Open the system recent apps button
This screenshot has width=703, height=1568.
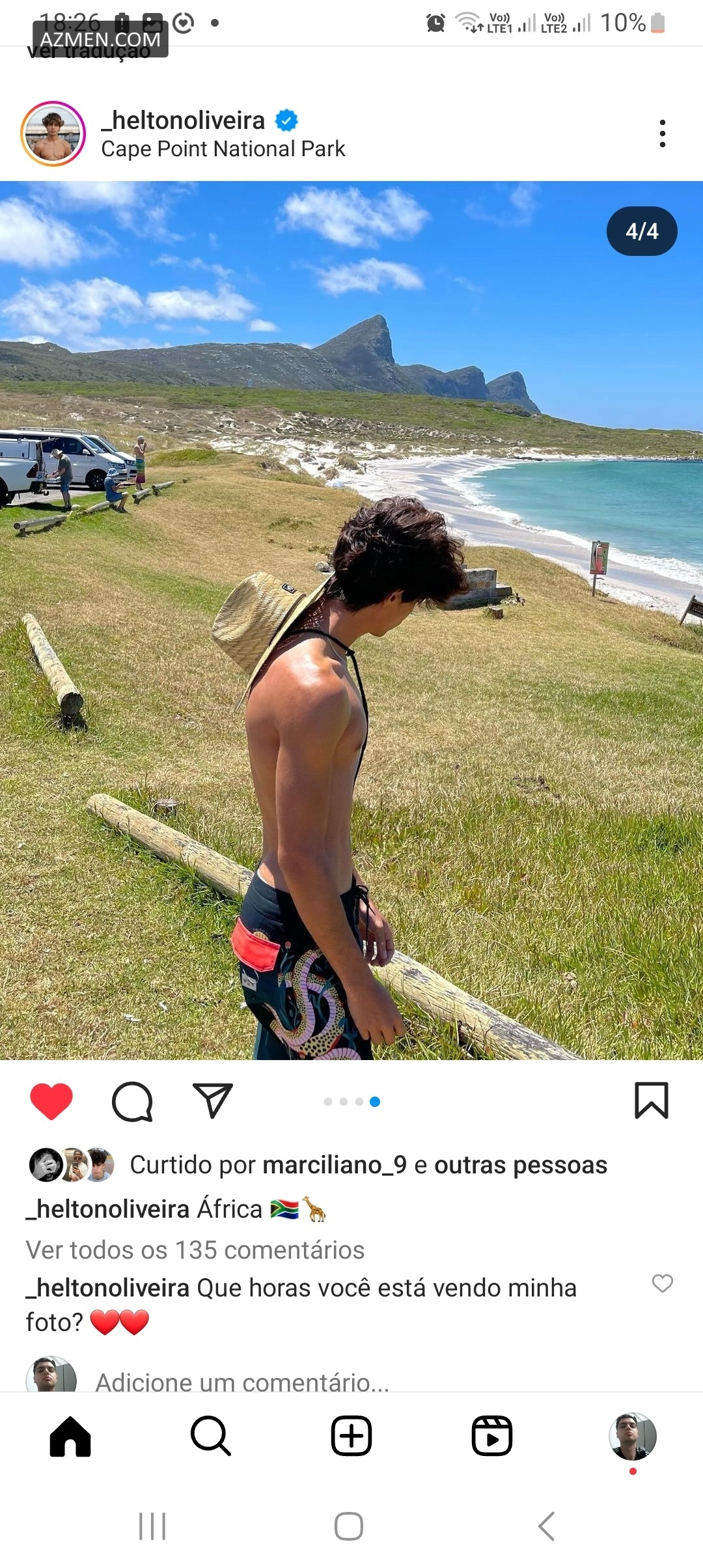point(152,1526)
